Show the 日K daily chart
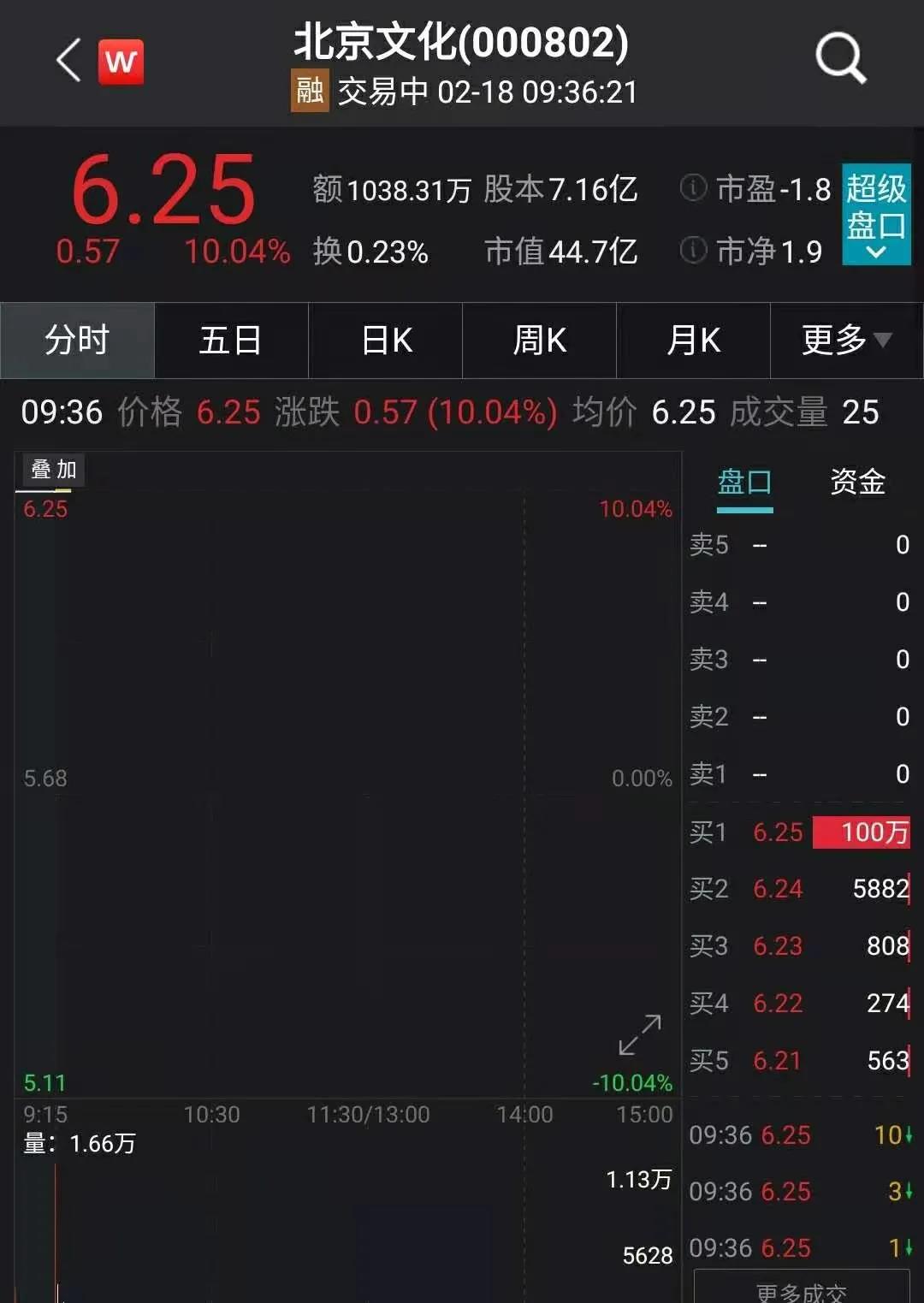 pos(386,341)
